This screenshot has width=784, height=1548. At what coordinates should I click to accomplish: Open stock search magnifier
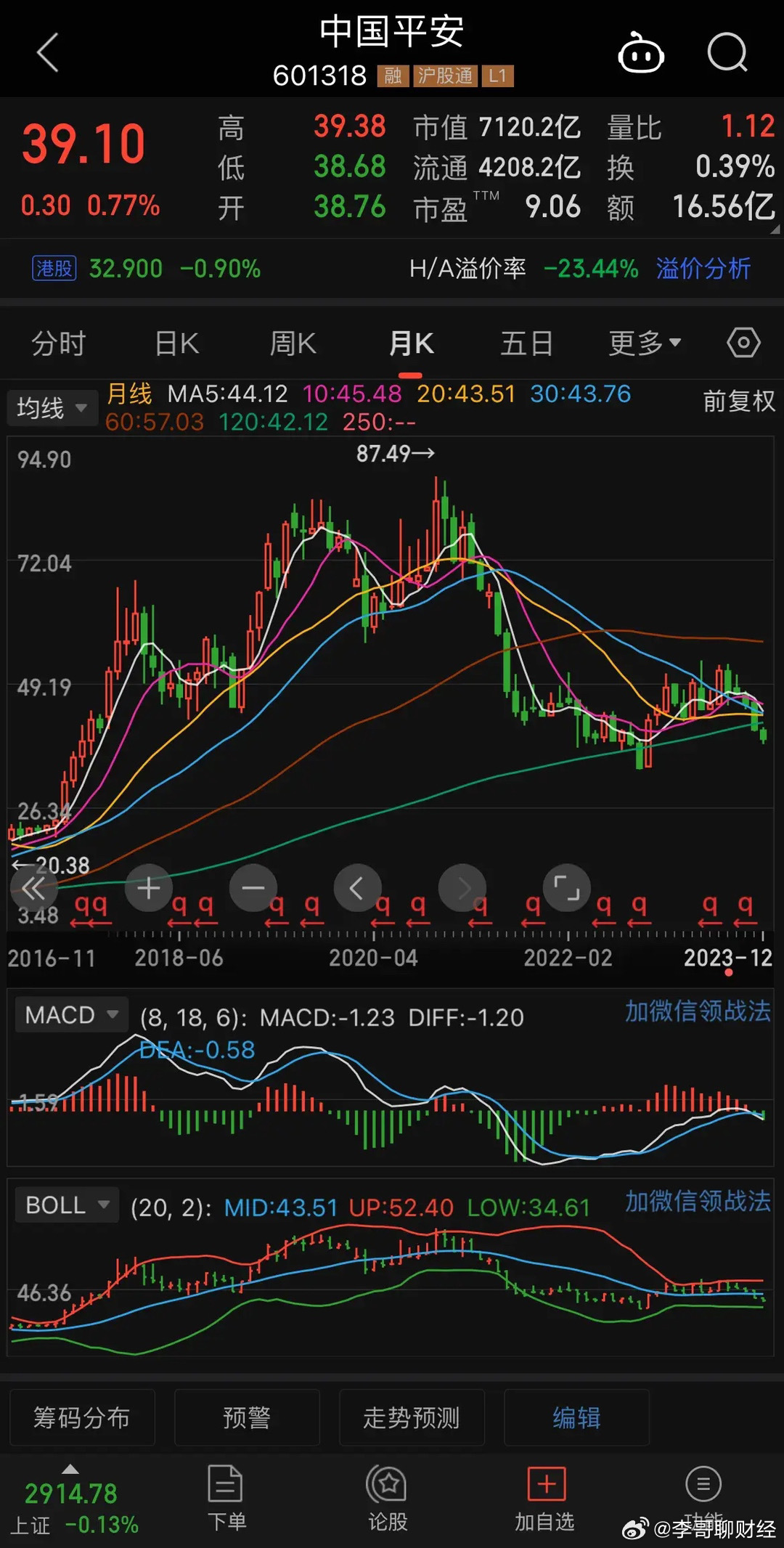click(727, 52)
